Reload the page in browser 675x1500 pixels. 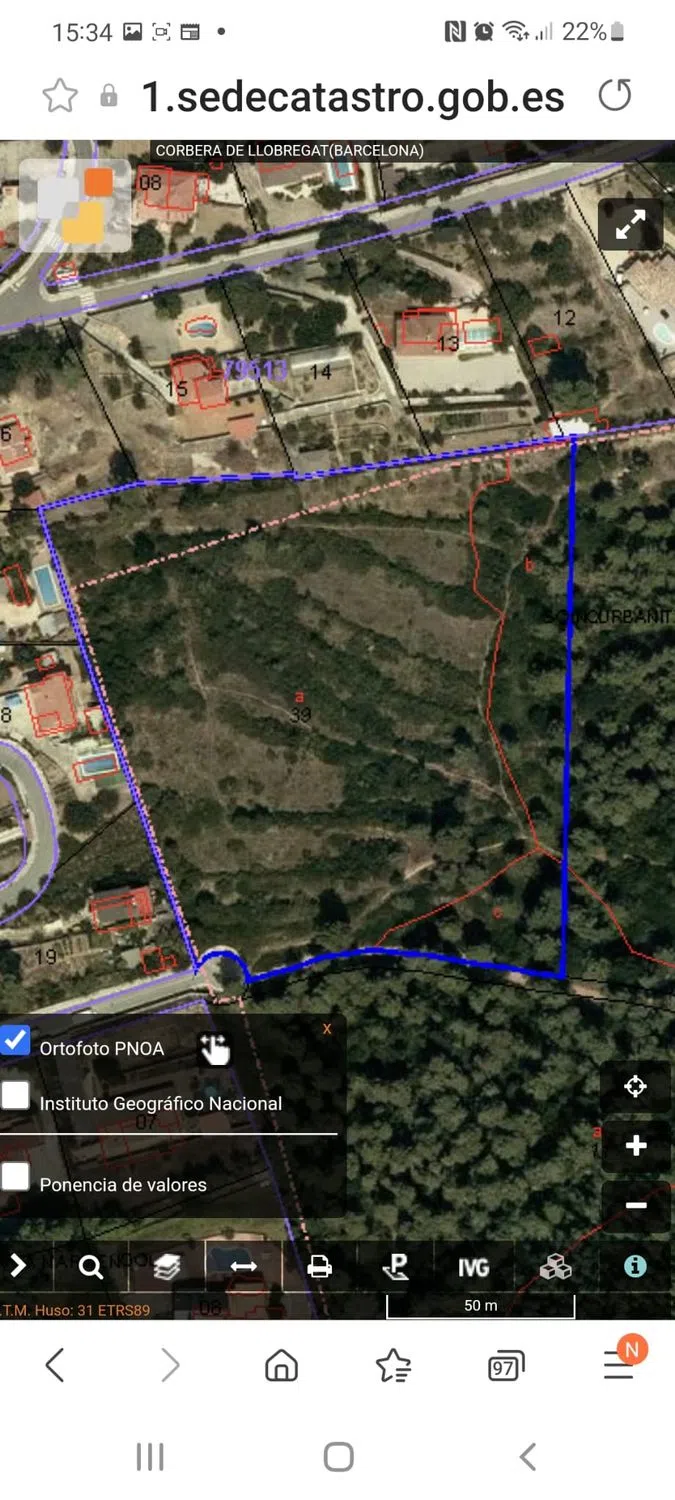(614, 96)
